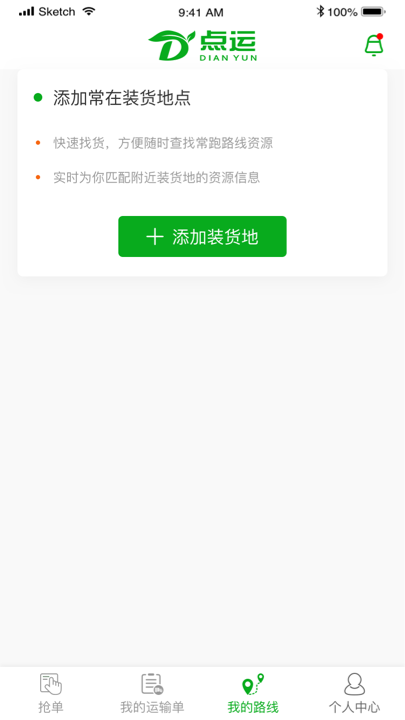Open the 我的运输单 tab
Screen dimensions: 405x720
tap(152, 693)
